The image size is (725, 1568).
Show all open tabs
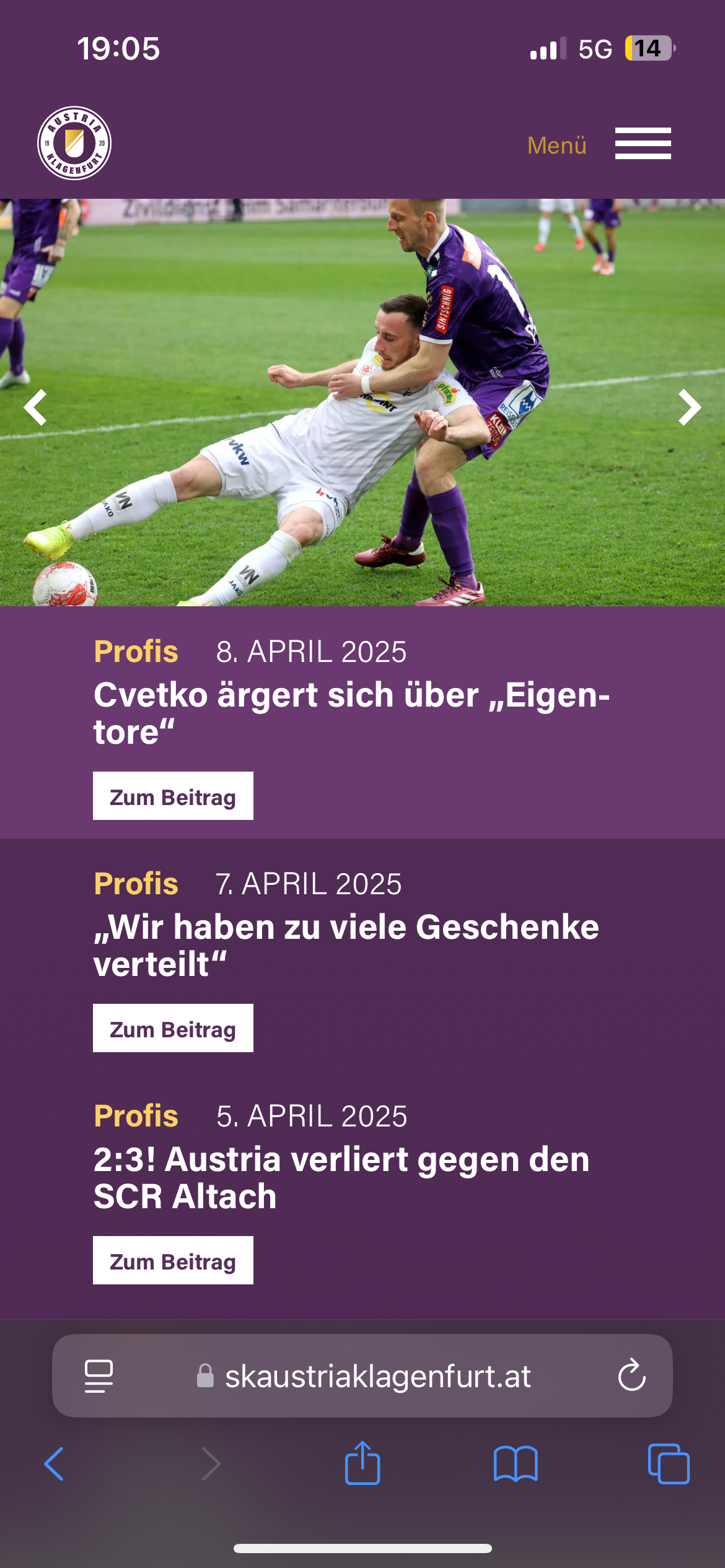click(669, 1464)
